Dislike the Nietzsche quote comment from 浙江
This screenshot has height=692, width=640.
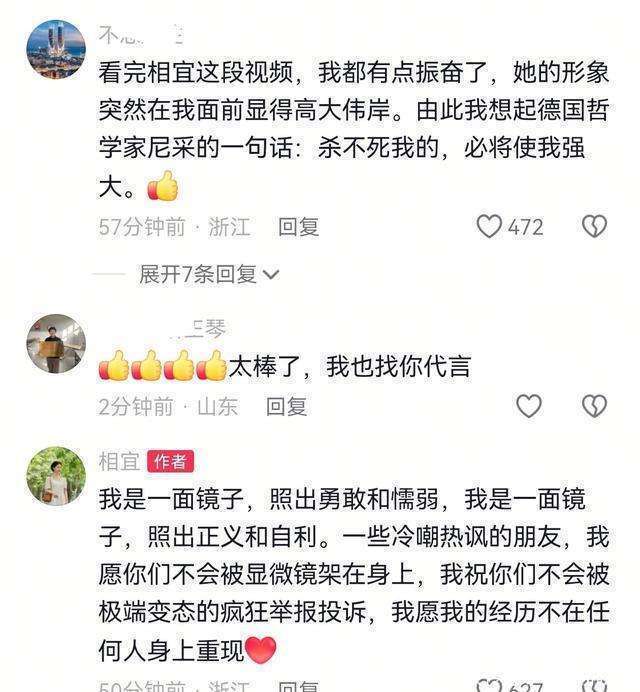click(594, 227)
